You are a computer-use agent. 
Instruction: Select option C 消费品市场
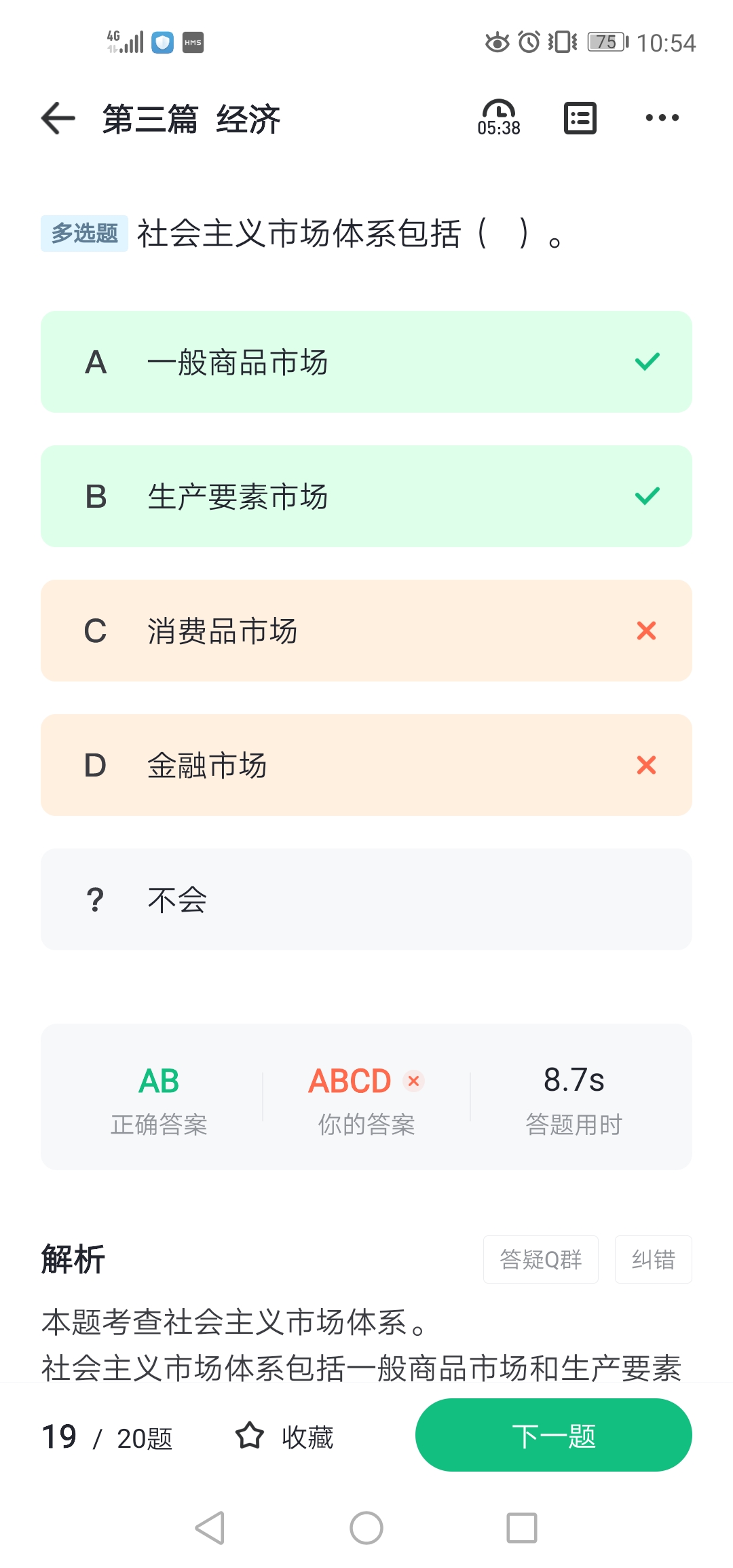point(366,631)
